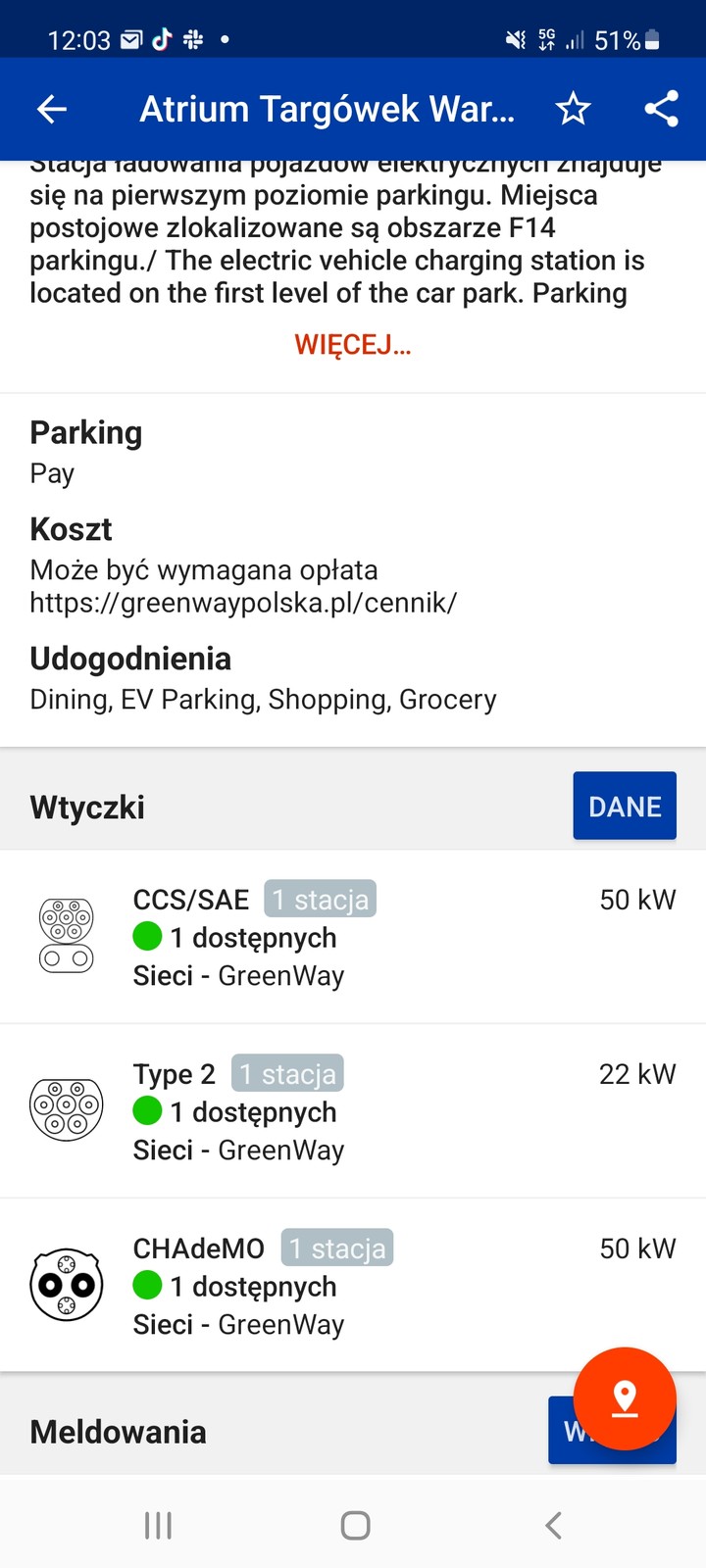The height and width of the screenshot is (1568, 706).
Task: Open the GreenWay pricing link
Action: point(243,603)
